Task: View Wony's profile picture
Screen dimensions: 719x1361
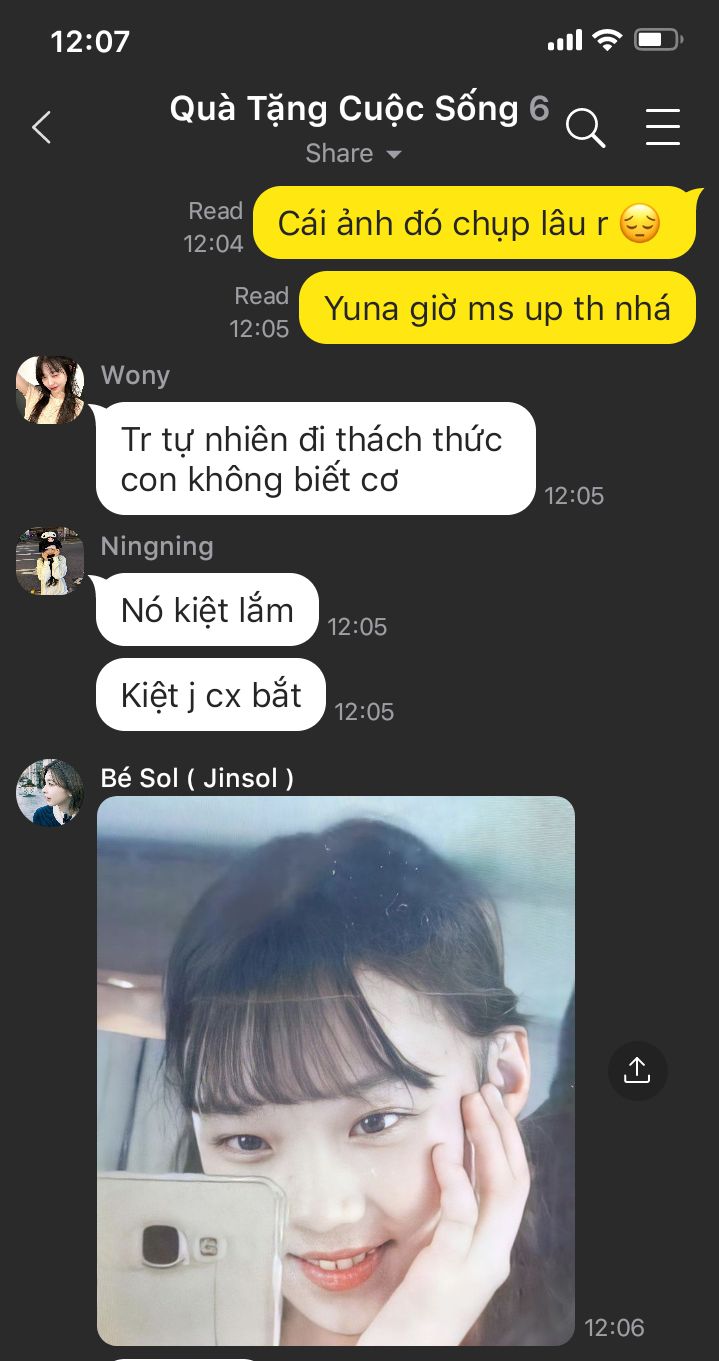Action: (50, 390)
